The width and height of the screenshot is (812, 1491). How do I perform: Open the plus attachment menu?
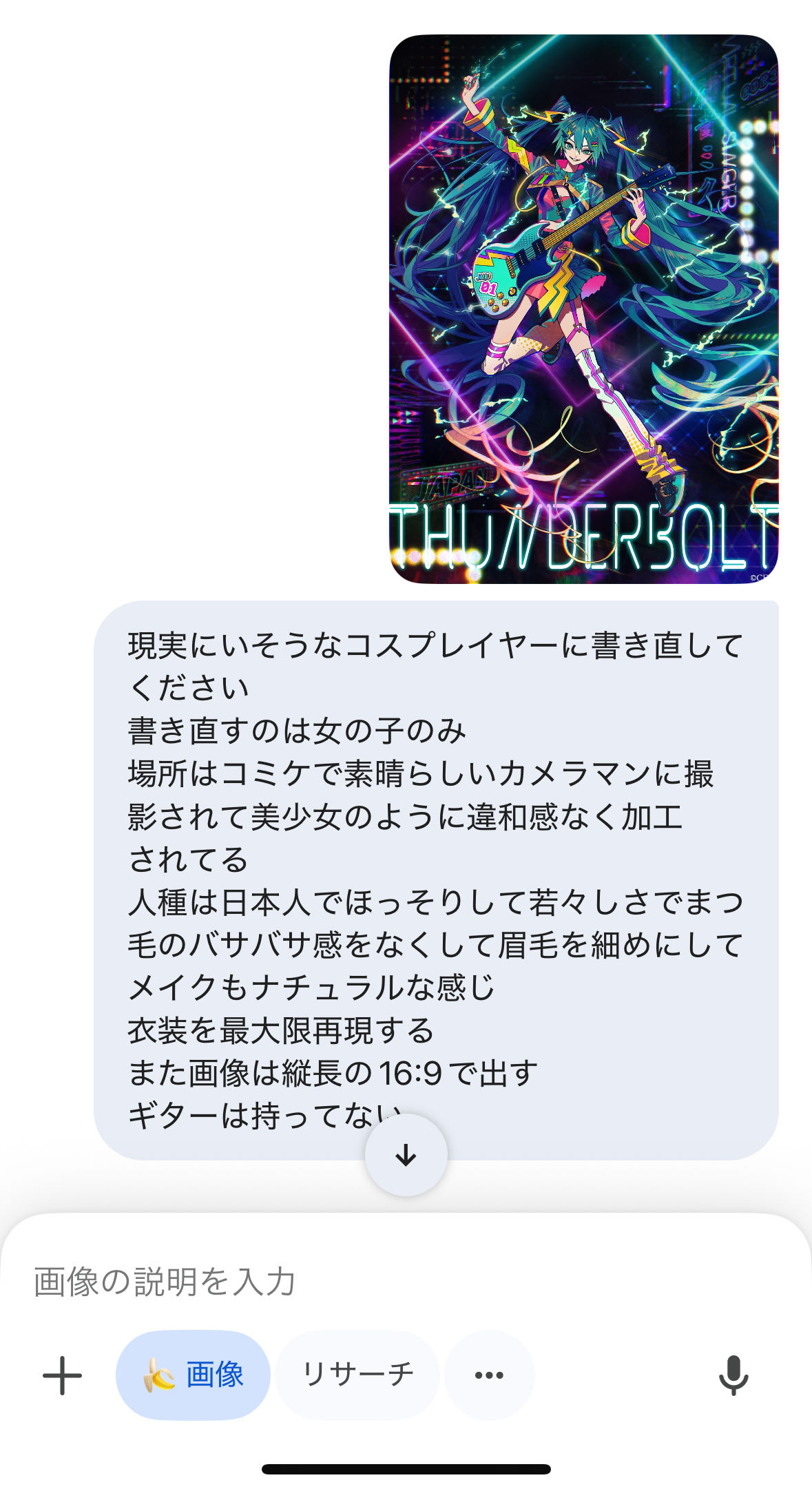(63, 1375)
